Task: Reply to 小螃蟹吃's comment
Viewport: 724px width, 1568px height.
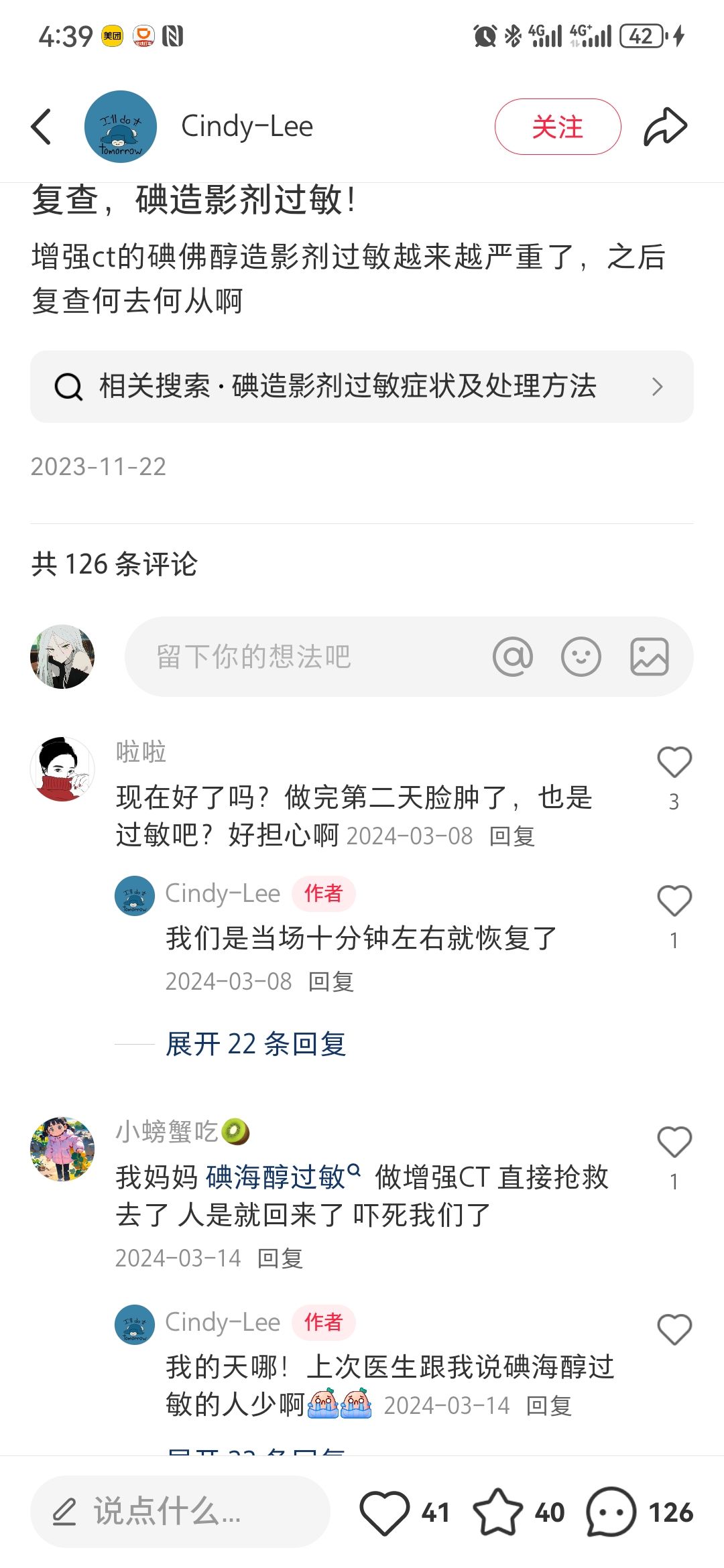Action: click(x=280, y=1258)
